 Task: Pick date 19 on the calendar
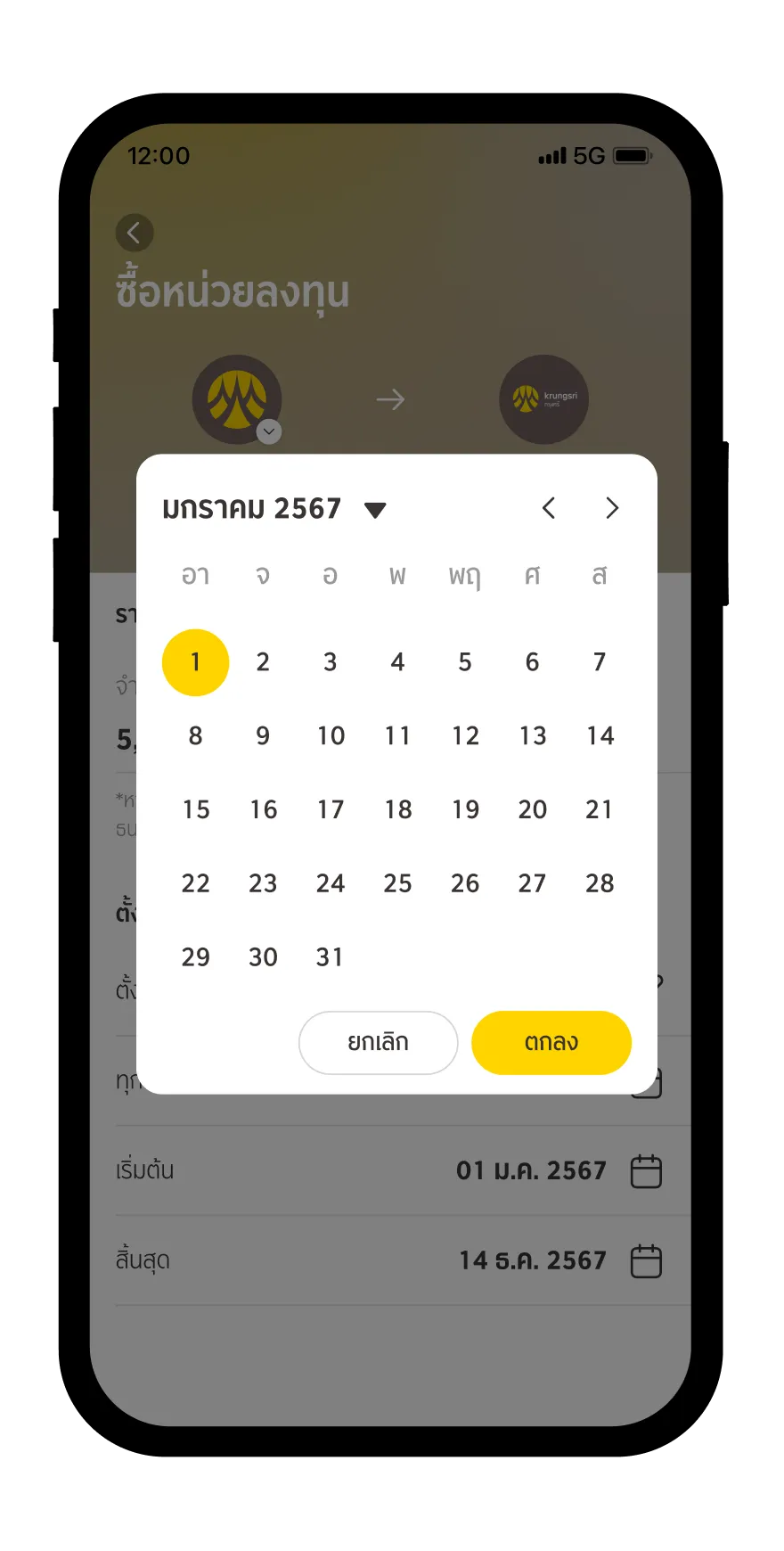click(465, 809)
